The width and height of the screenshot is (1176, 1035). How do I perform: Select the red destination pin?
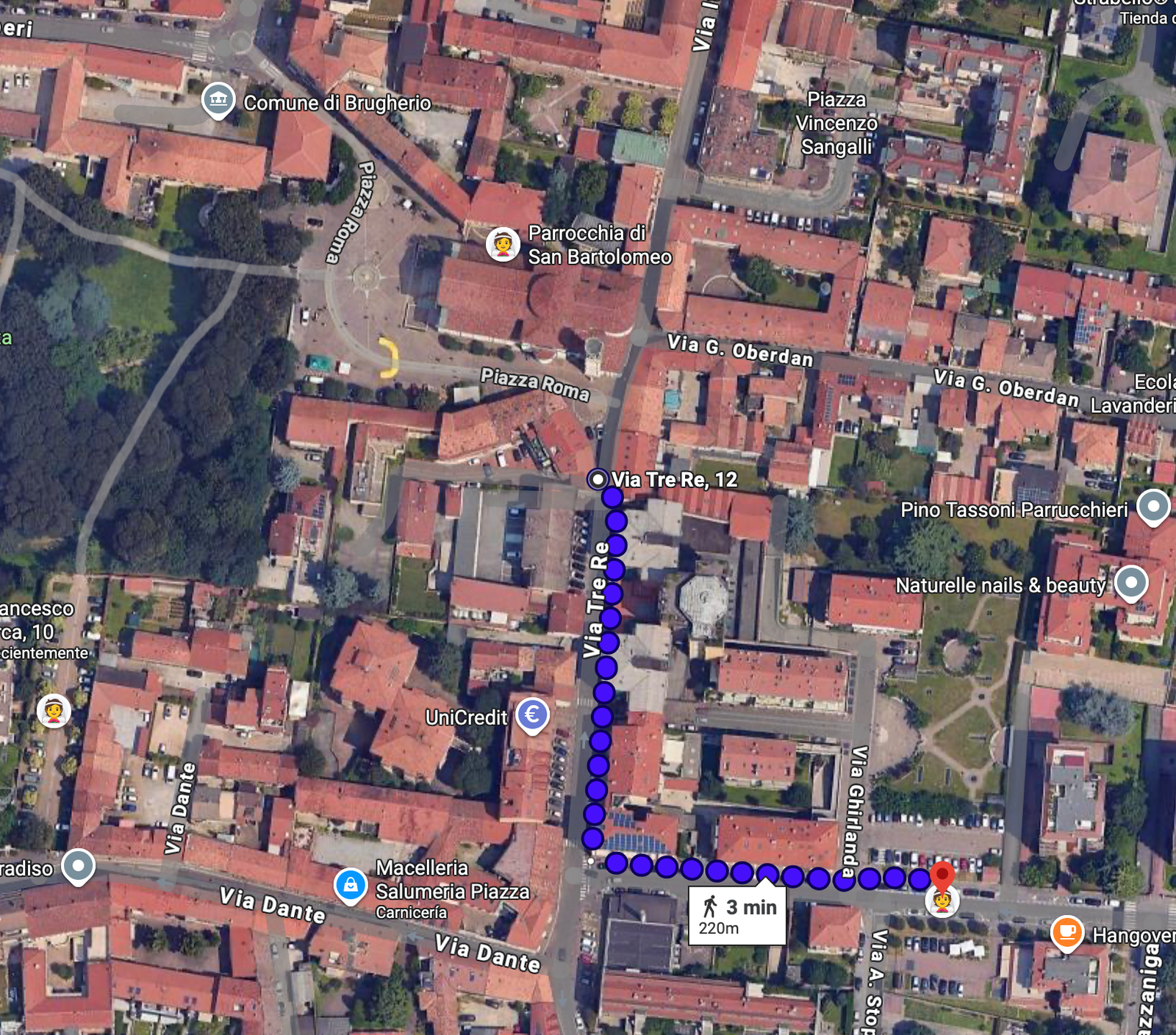click(942, 876)
